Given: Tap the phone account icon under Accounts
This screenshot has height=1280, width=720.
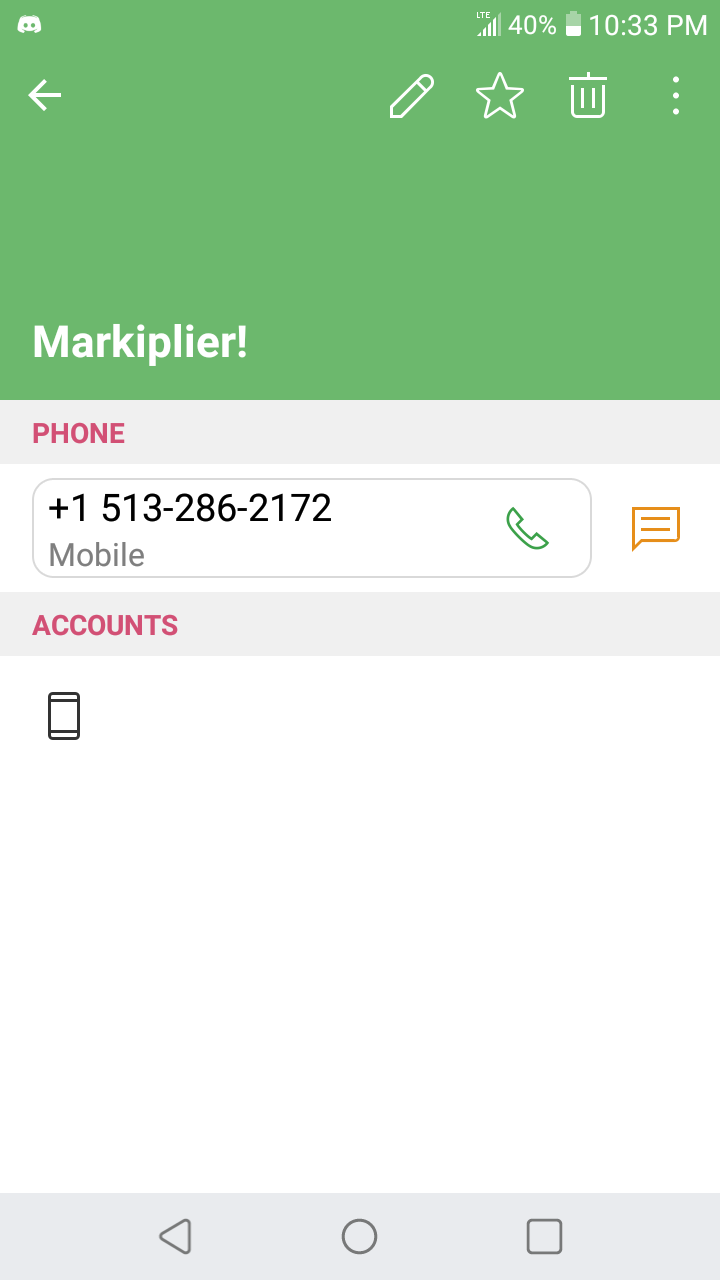Looking at the screenshot, I should click(64, 716).
